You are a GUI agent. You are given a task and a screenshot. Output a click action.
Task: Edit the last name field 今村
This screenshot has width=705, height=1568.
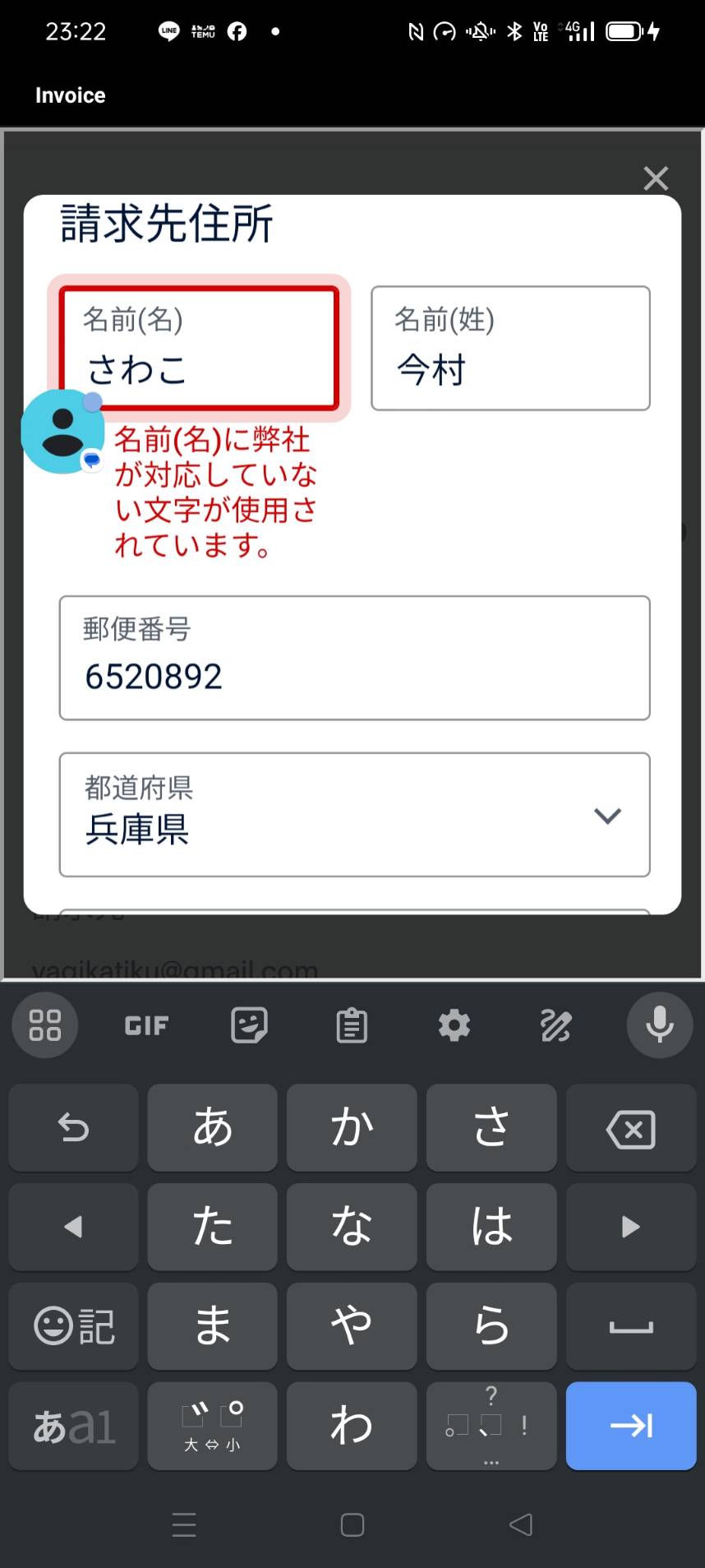(510, 348)
